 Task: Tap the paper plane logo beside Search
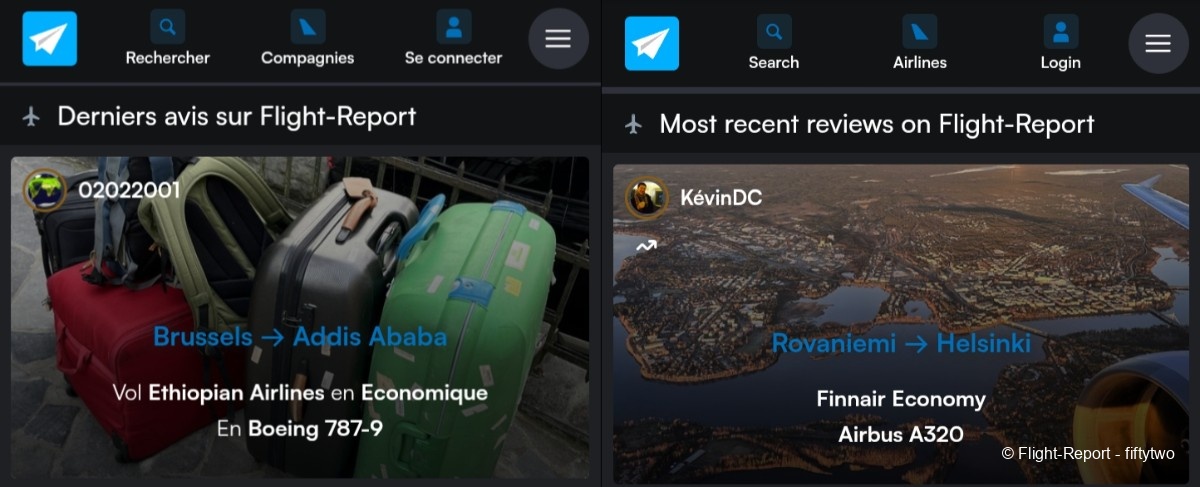(652, 44)
